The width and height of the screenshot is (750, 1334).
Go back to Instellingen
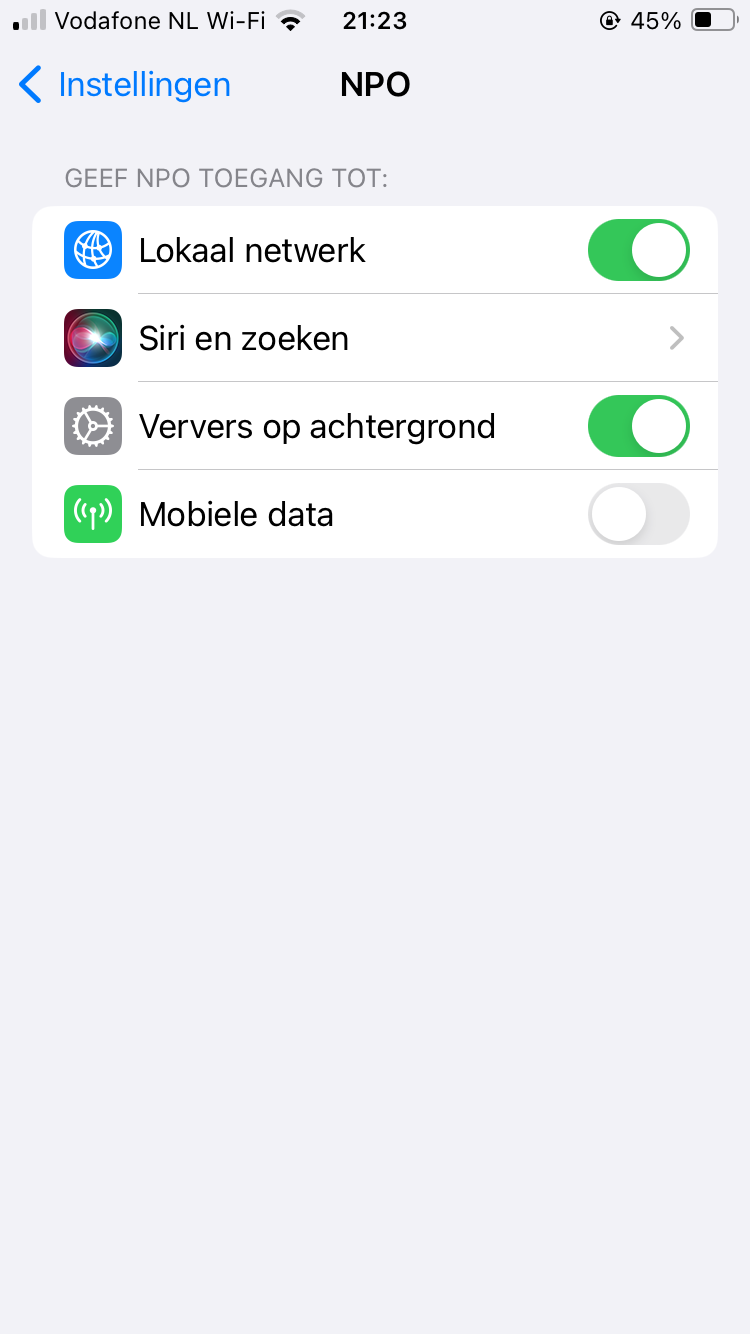click(x=125, y=85)
